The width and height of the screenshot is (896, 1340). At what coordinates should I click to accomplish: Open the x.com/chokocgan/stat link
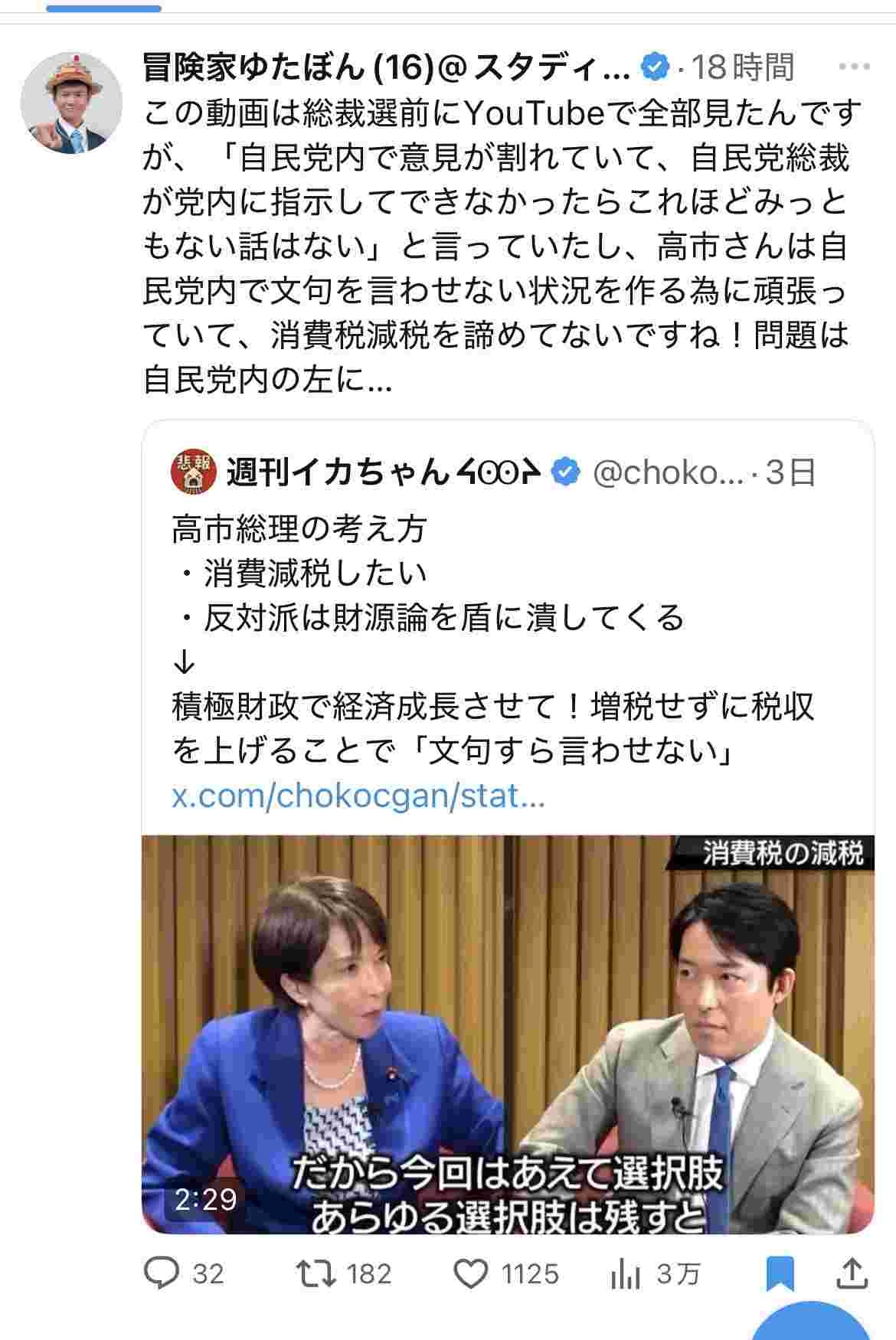(358, 796)
